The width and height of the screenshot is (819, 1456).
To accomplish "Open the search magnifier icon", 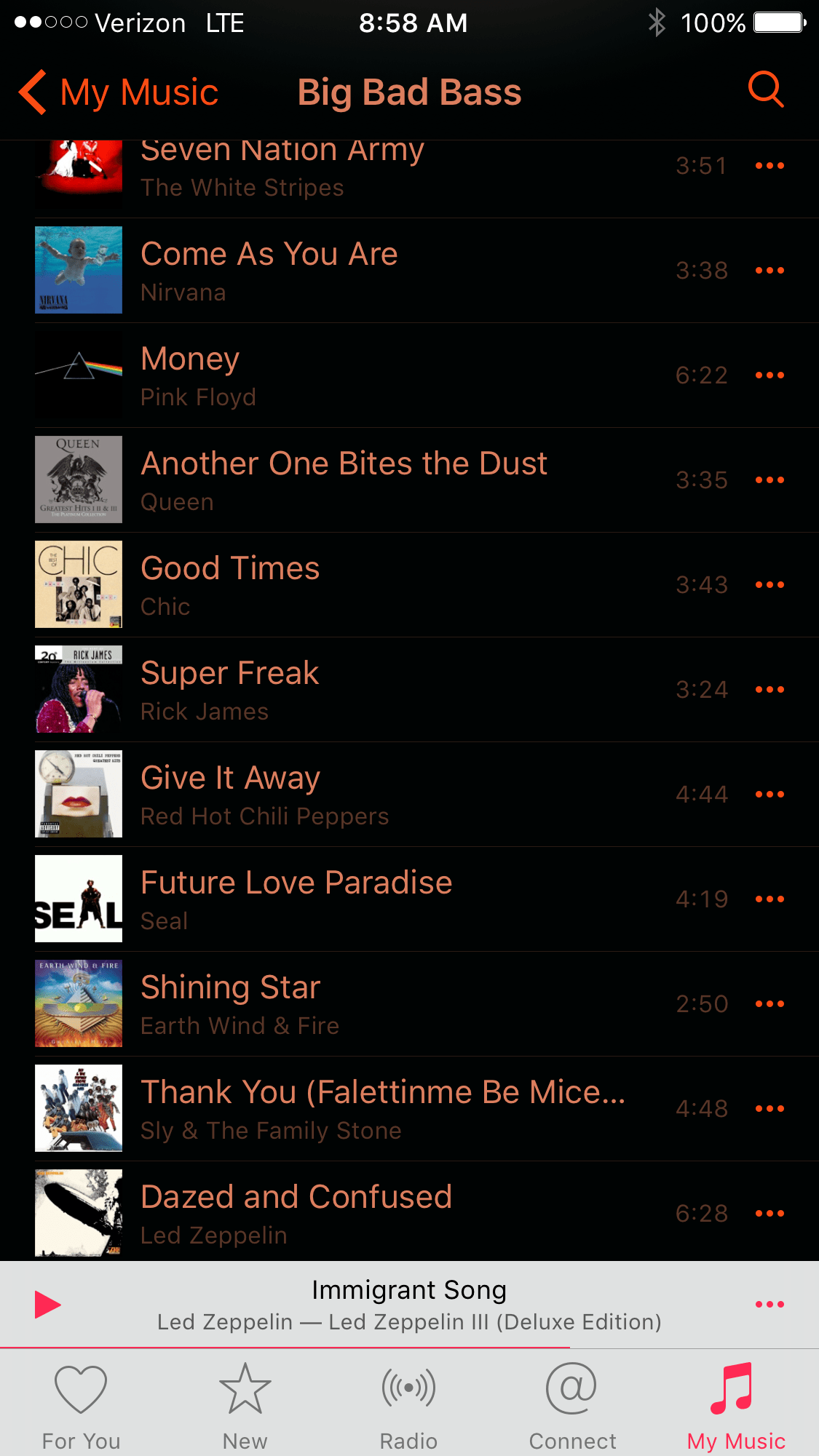I will [766, 89].
